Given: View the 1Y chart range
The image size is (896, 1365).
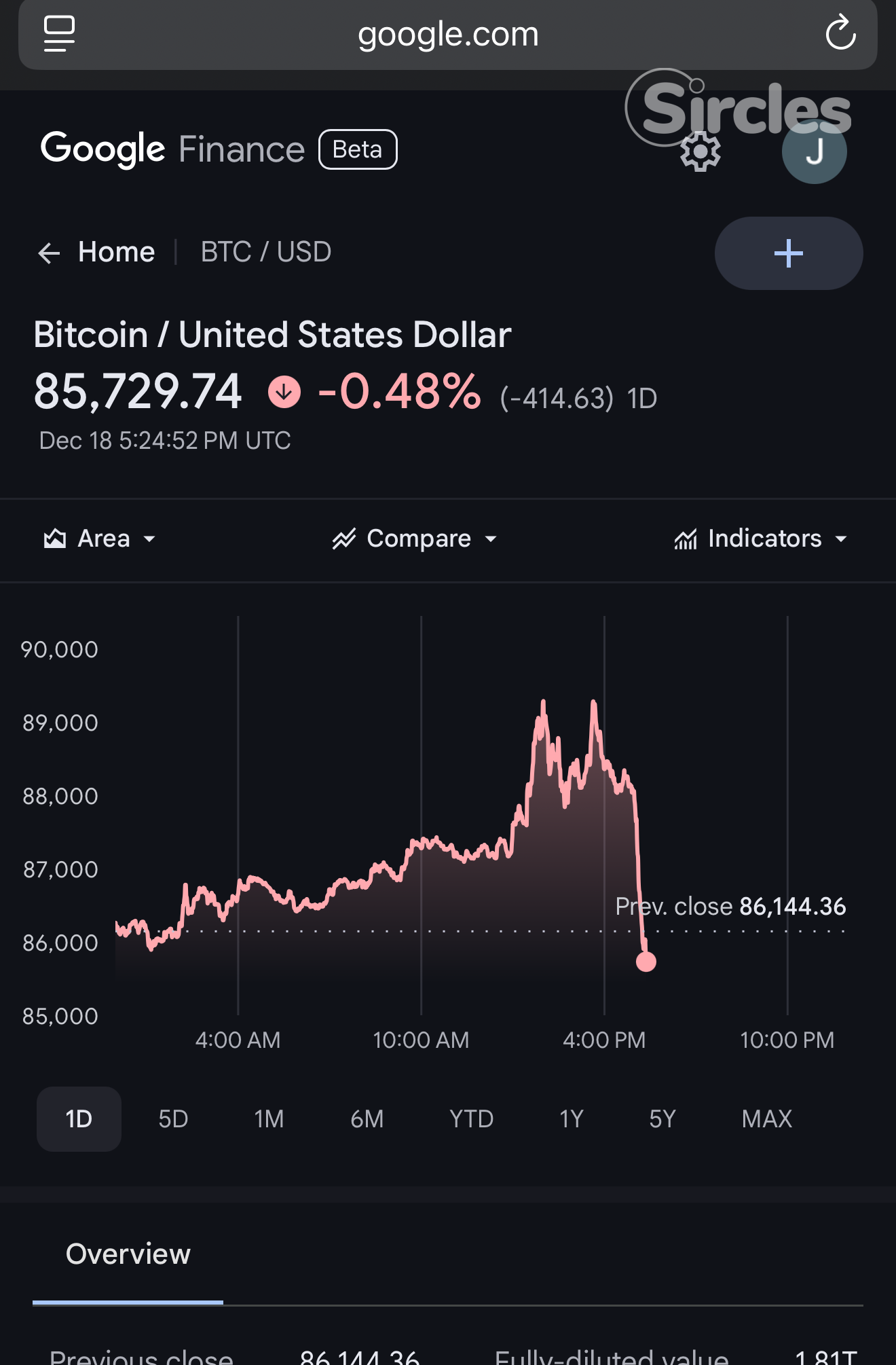Looking at the screenshot, I should click(x=571, y=1118).
